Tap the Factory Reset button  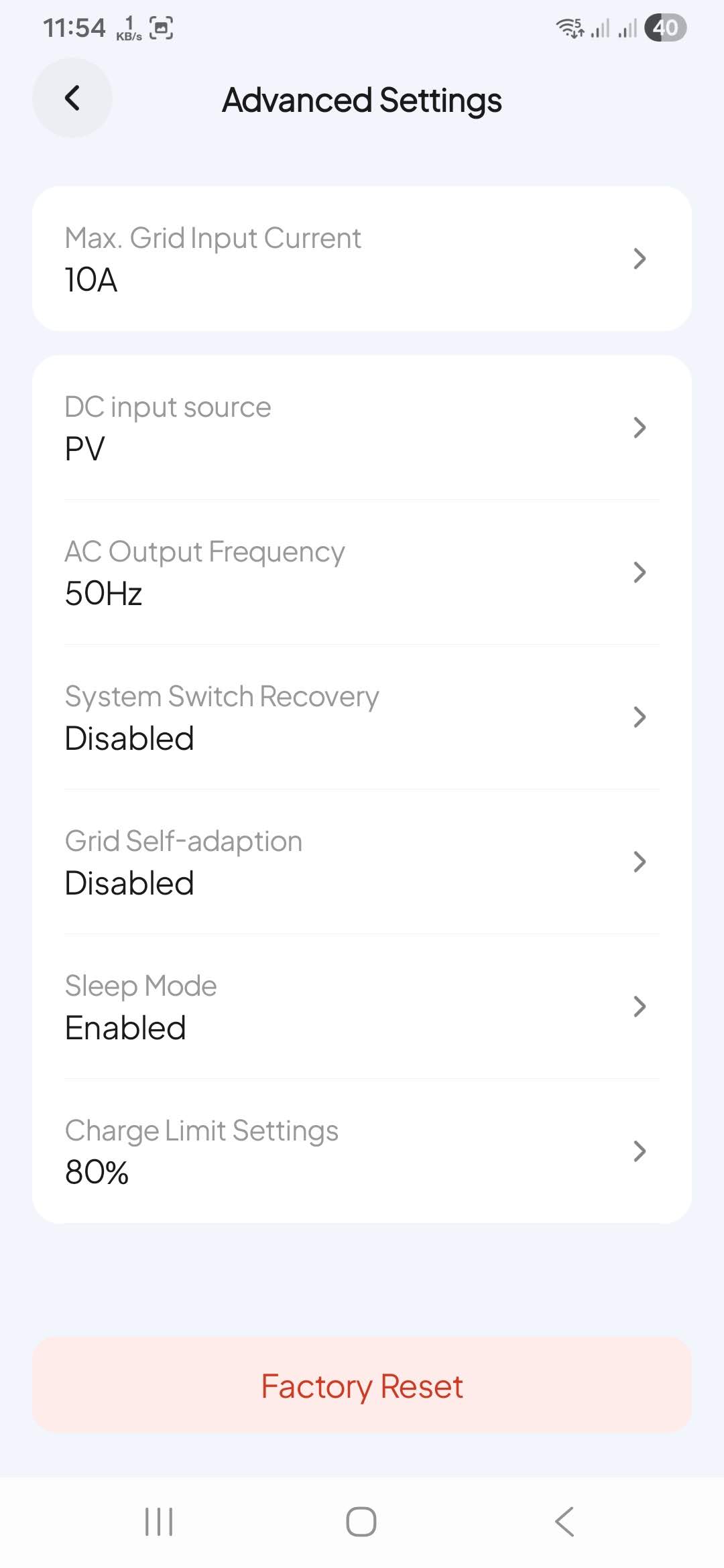362,1386
